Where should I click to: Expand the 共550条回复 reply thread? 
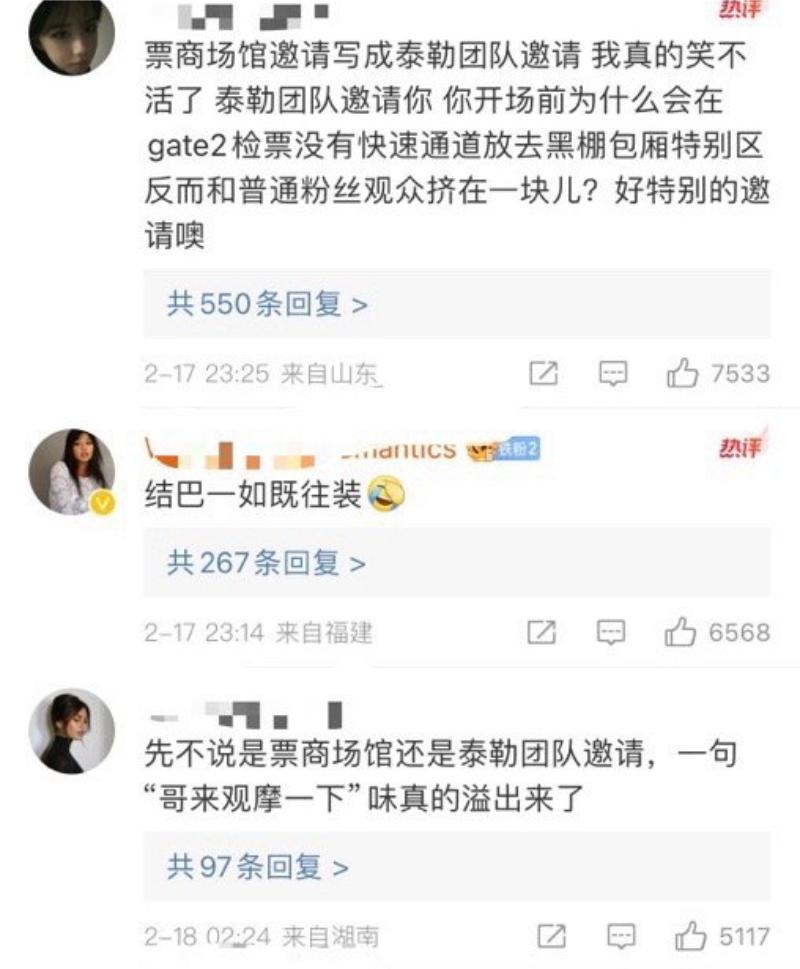point(267,305)
